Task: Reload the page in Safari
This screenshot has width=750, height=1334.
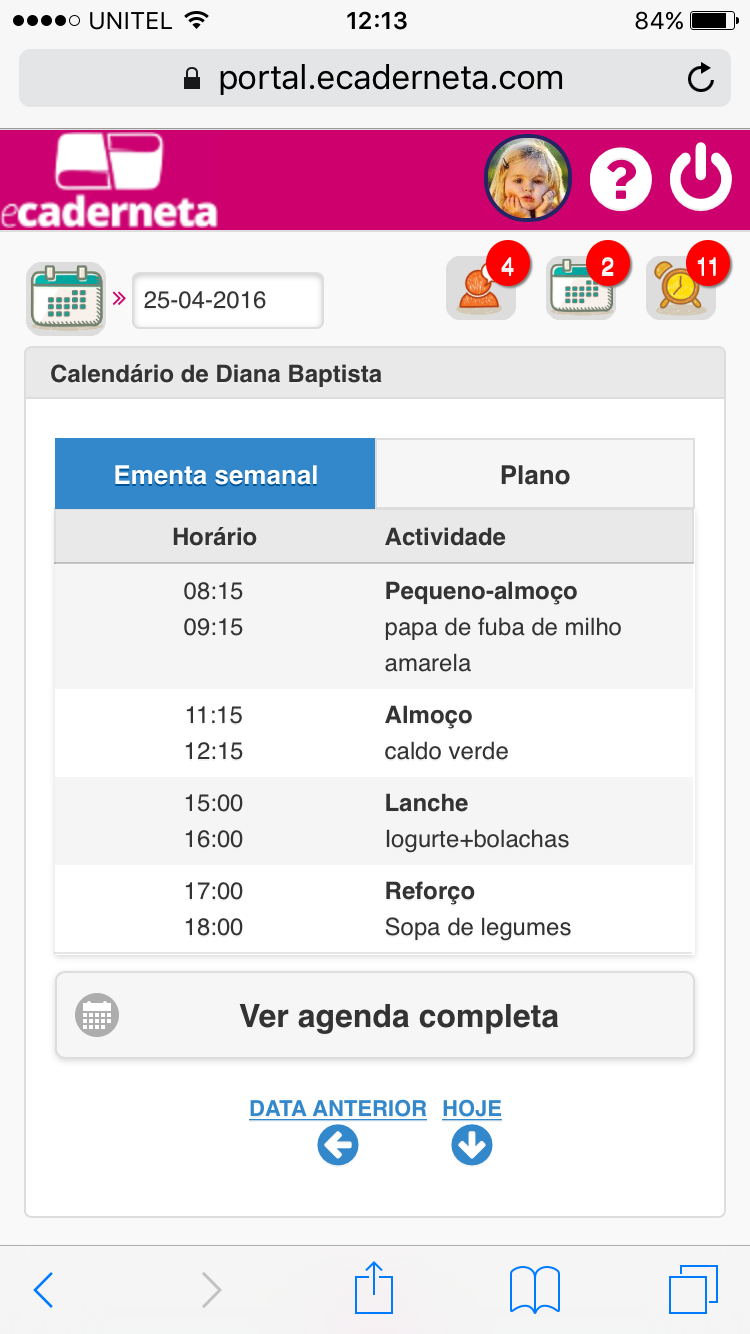Action: click(702, 78)
